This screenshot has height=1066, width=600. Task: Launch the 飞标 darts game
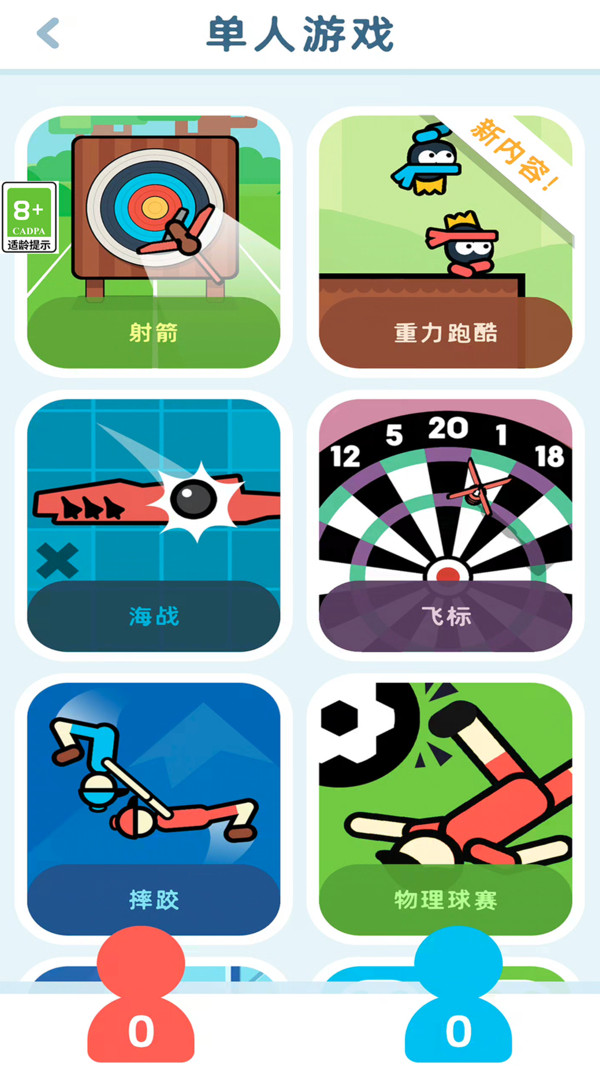coord(445,526)
